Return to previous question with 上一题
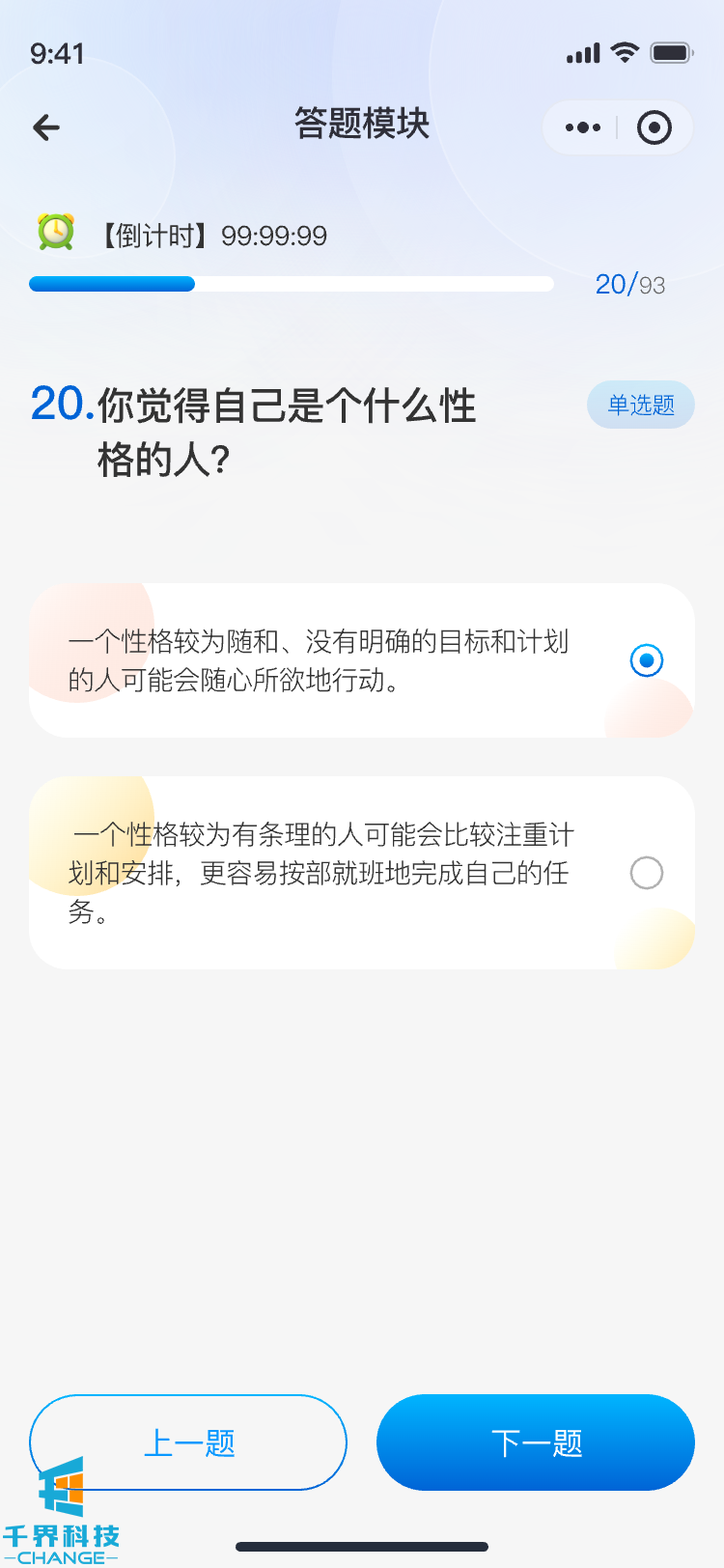The width and height of the screenshot is (724, 1568). coord(188,1442)
